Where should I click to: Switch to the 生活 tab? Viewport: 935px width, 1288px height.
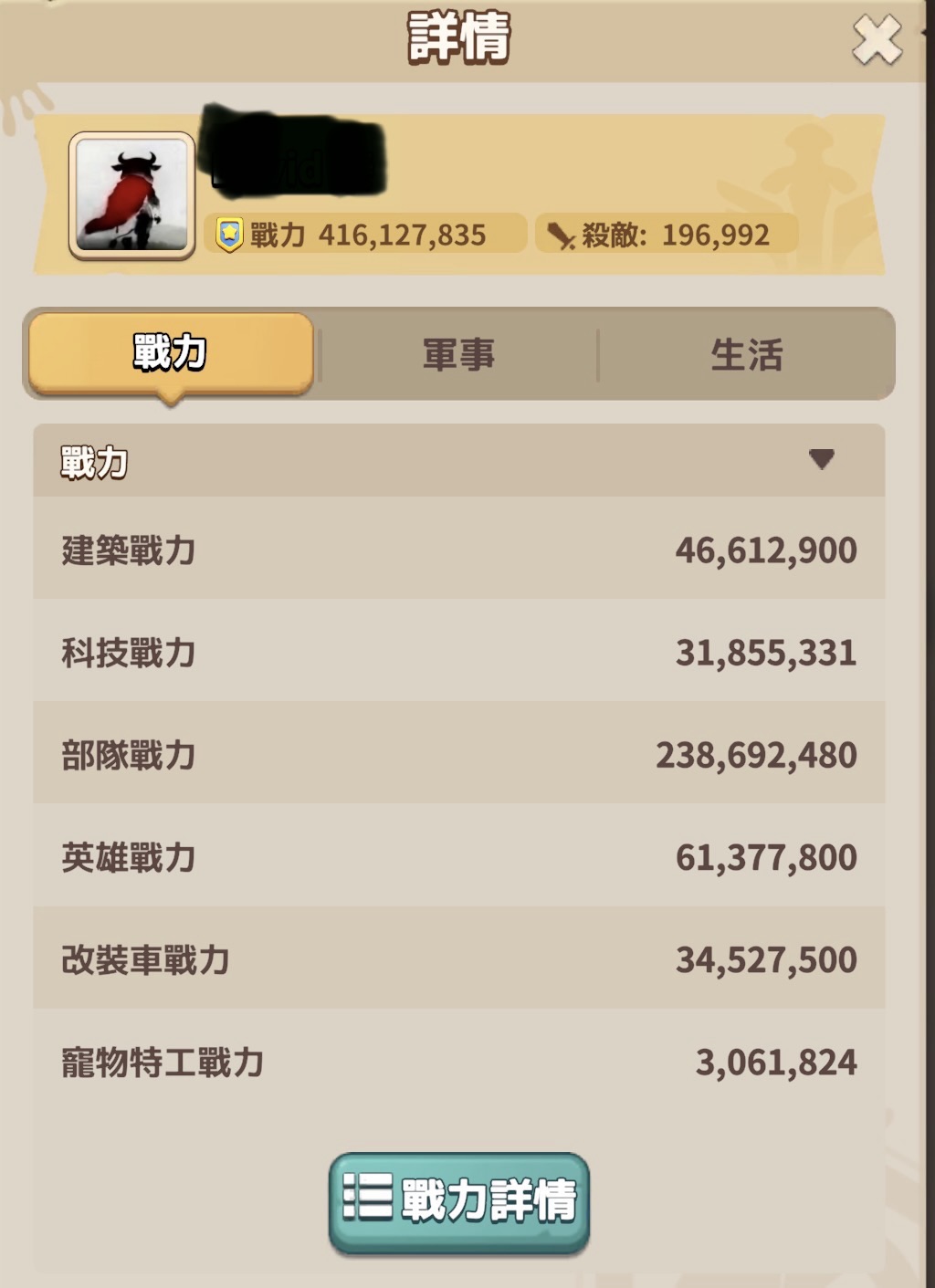[746, 354]
